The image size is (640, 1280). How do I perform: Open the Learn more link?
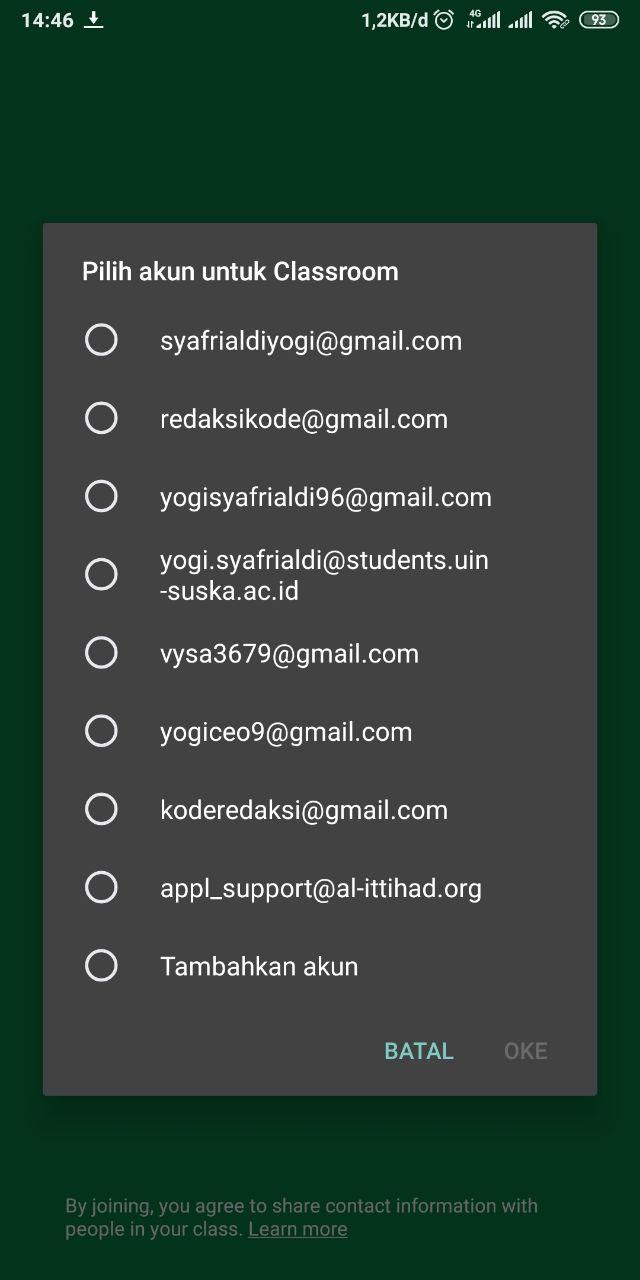point(298,1229)
